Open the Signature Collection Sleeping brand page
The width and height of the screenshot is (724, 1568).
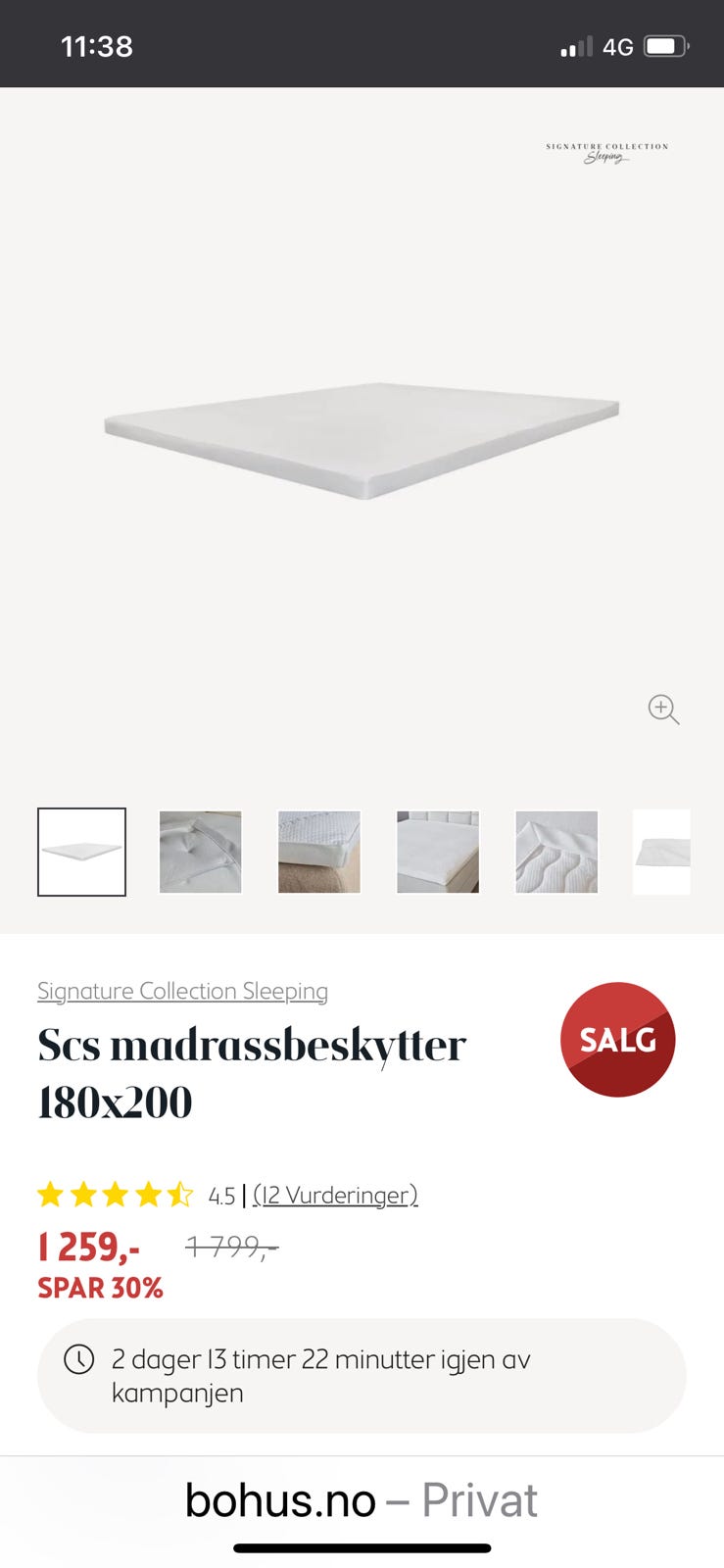point(181,991)
